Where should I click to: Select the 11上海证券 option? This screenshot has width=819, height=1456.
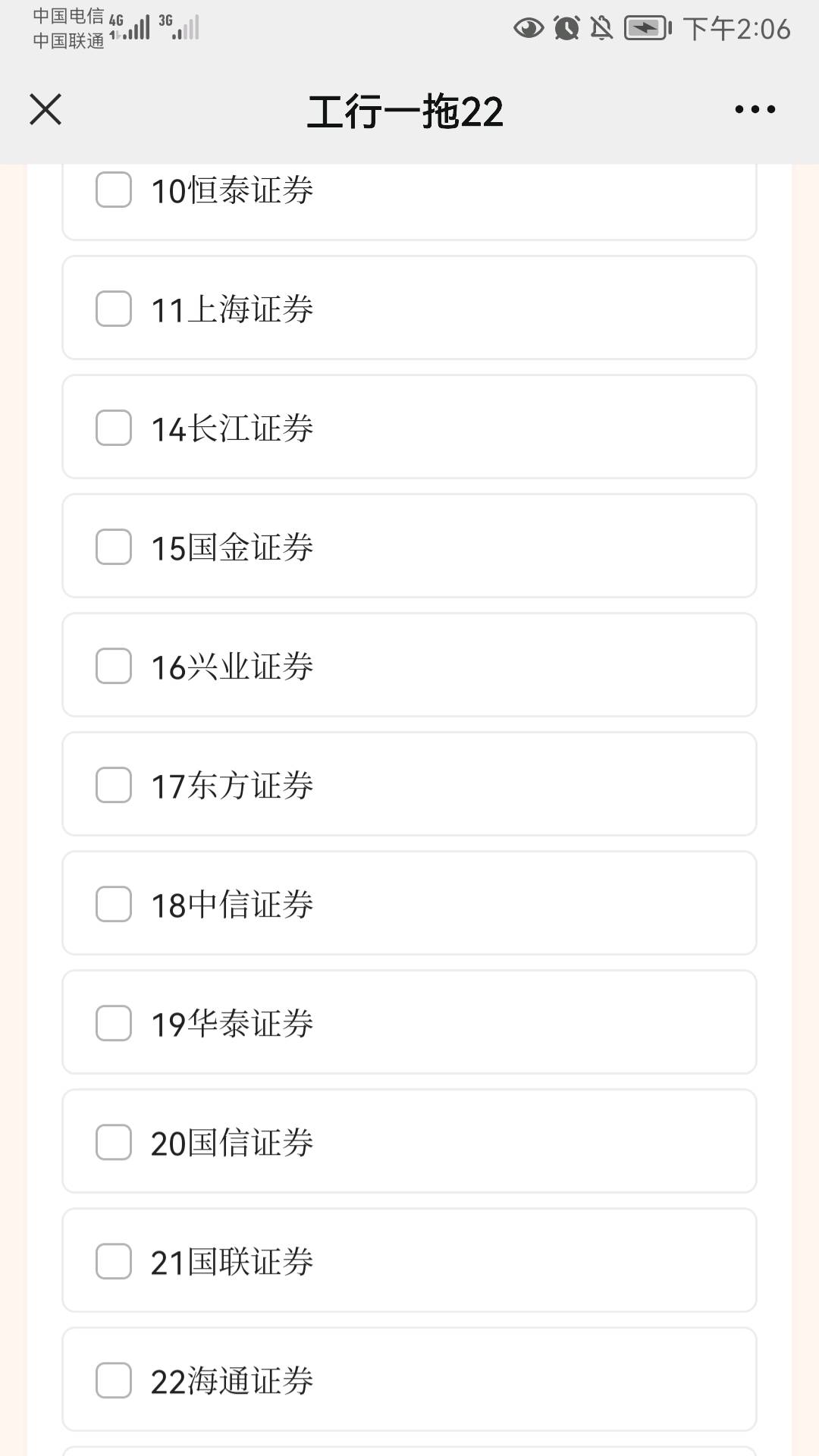point(114,309)
